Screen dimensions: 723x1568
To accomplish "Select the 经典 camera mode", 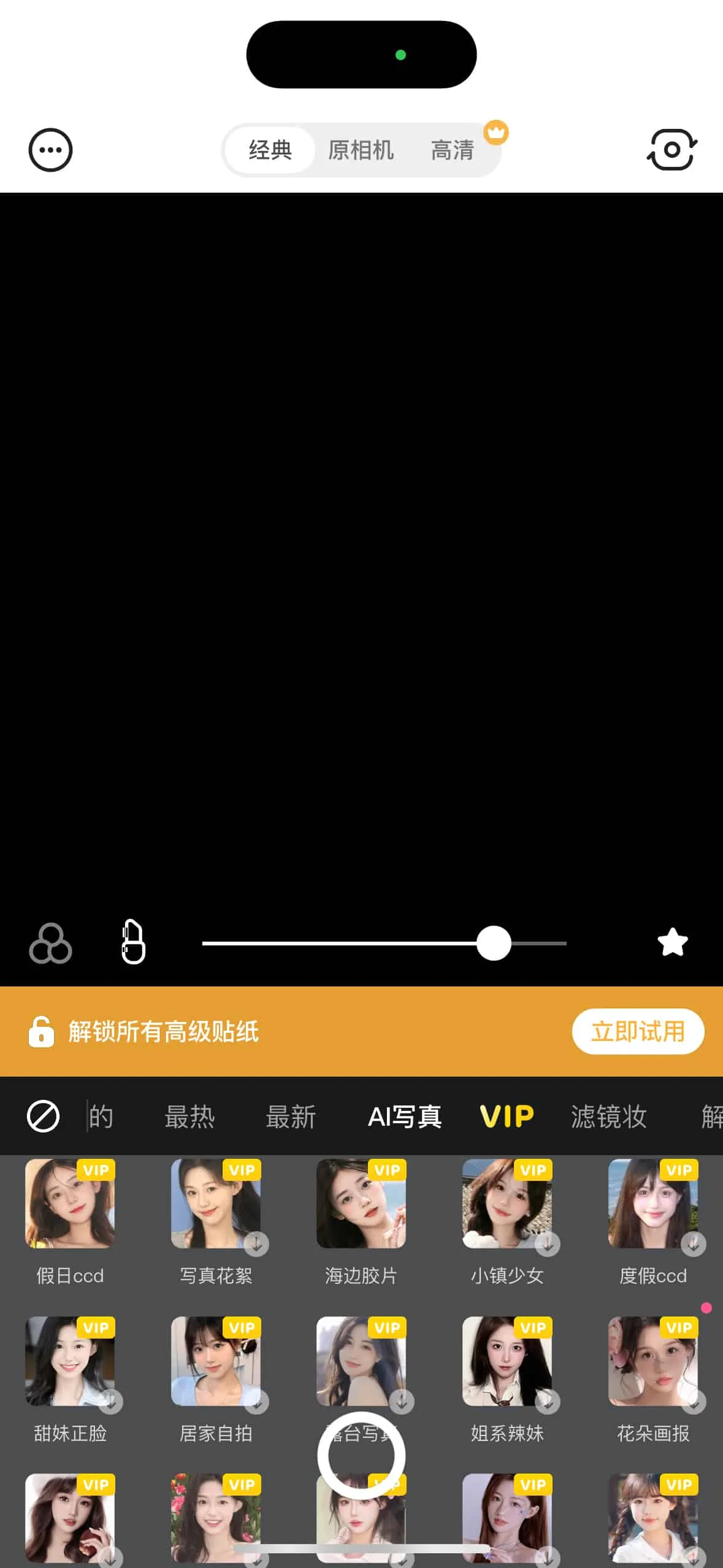I will click(270, 150).
